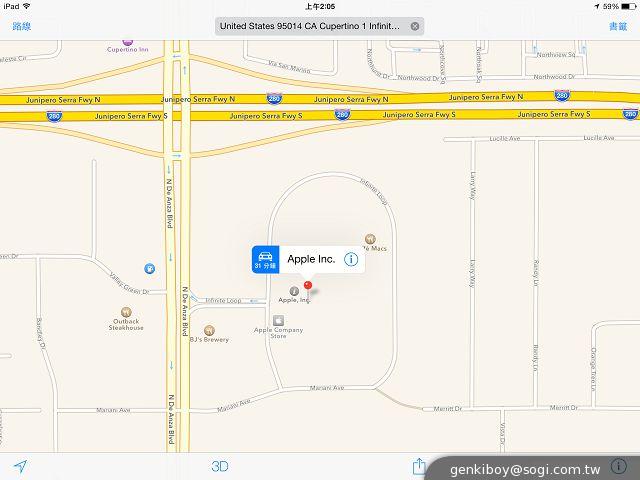
Task: Open the share sheet
Action: [419, 466]
